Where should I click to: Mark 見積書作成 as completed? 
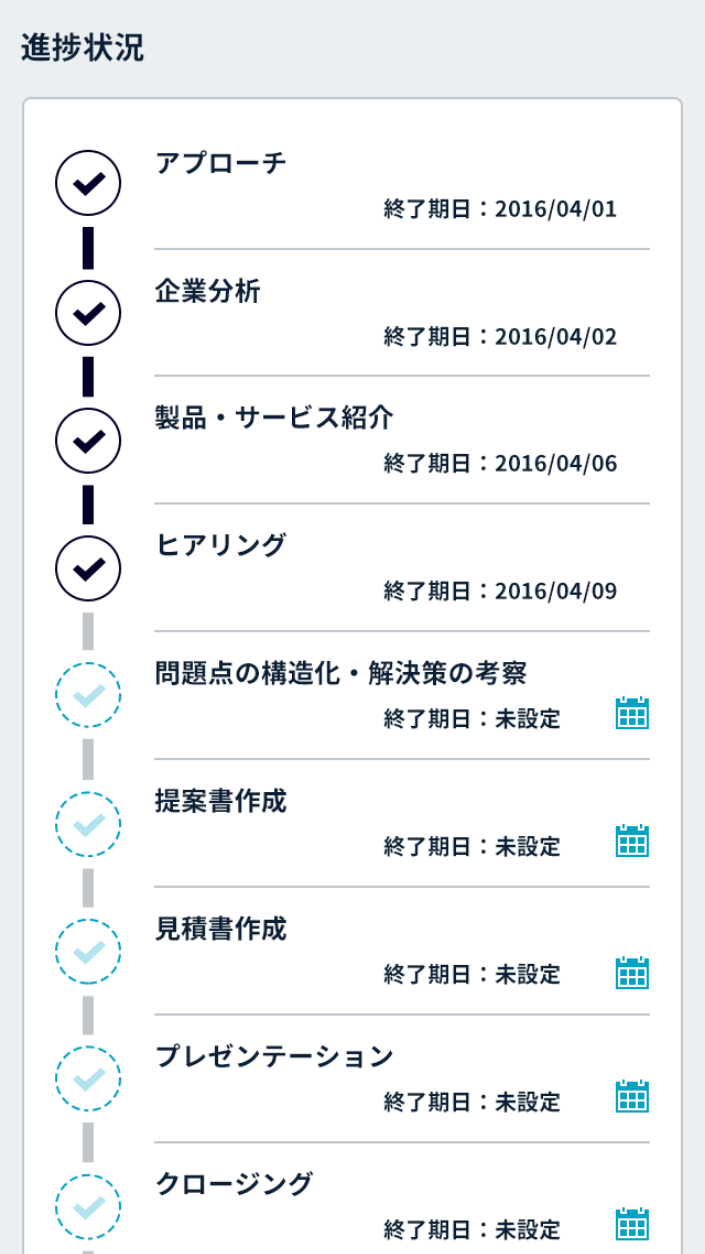[x=88, y=951]
